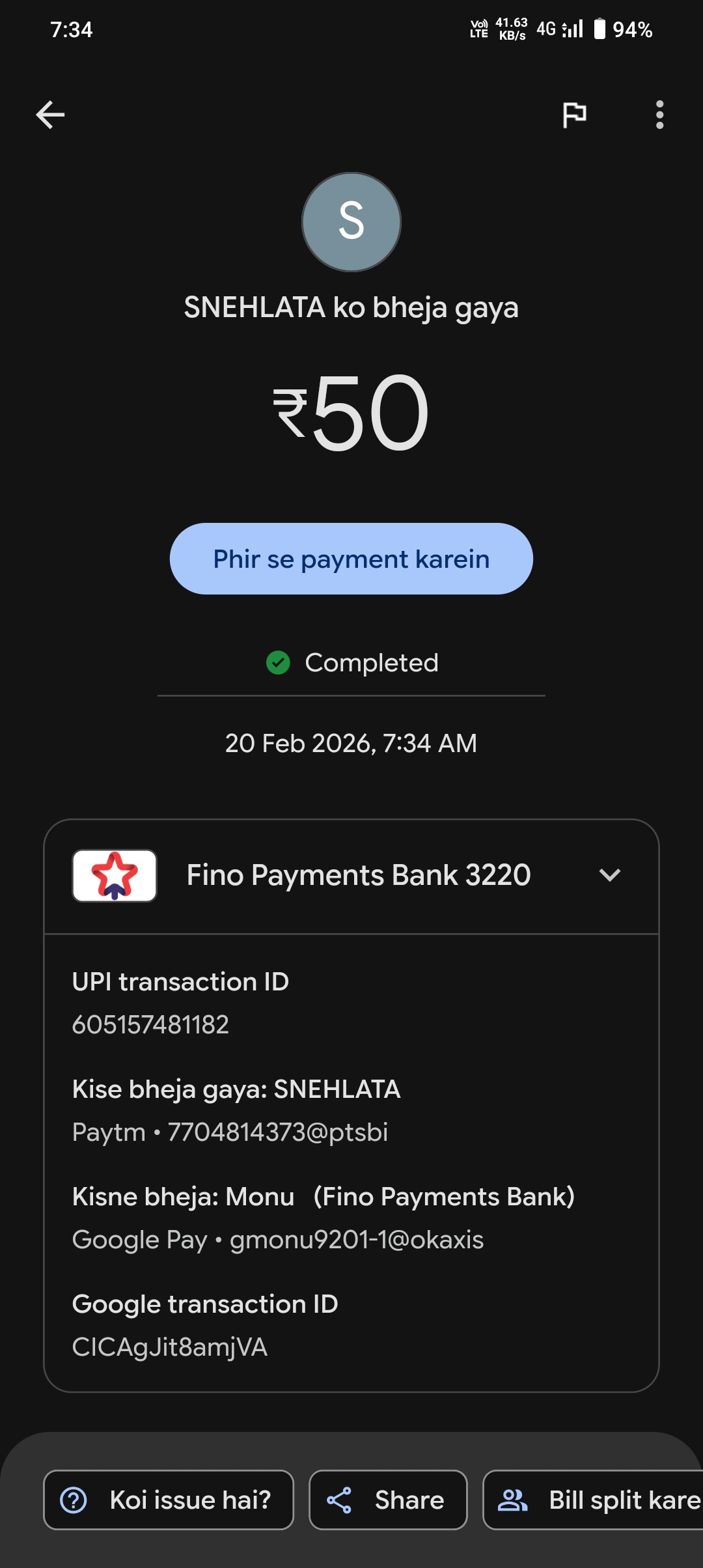Go back using the top arrow

point(50,115)
